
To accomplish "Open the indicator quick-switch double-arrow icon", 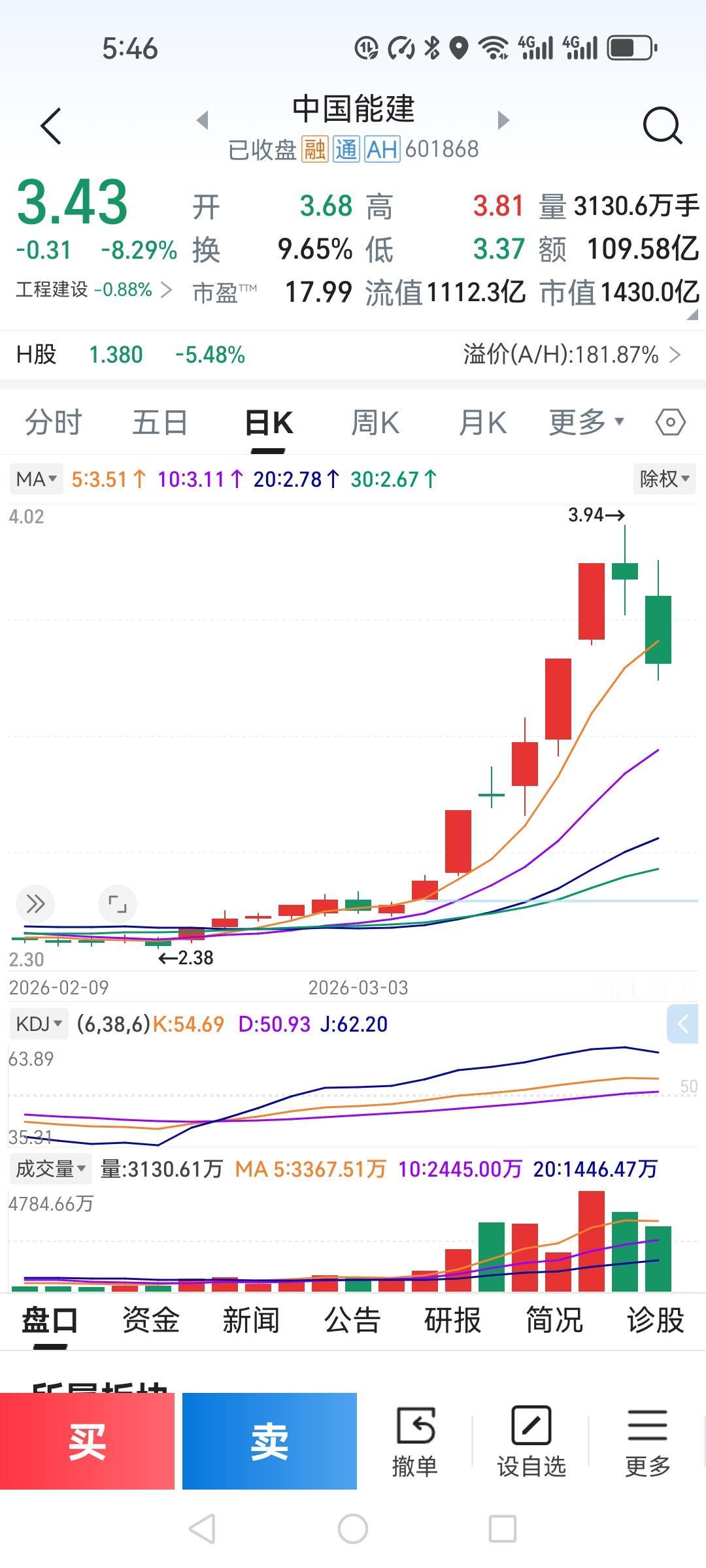I will 35,904.
